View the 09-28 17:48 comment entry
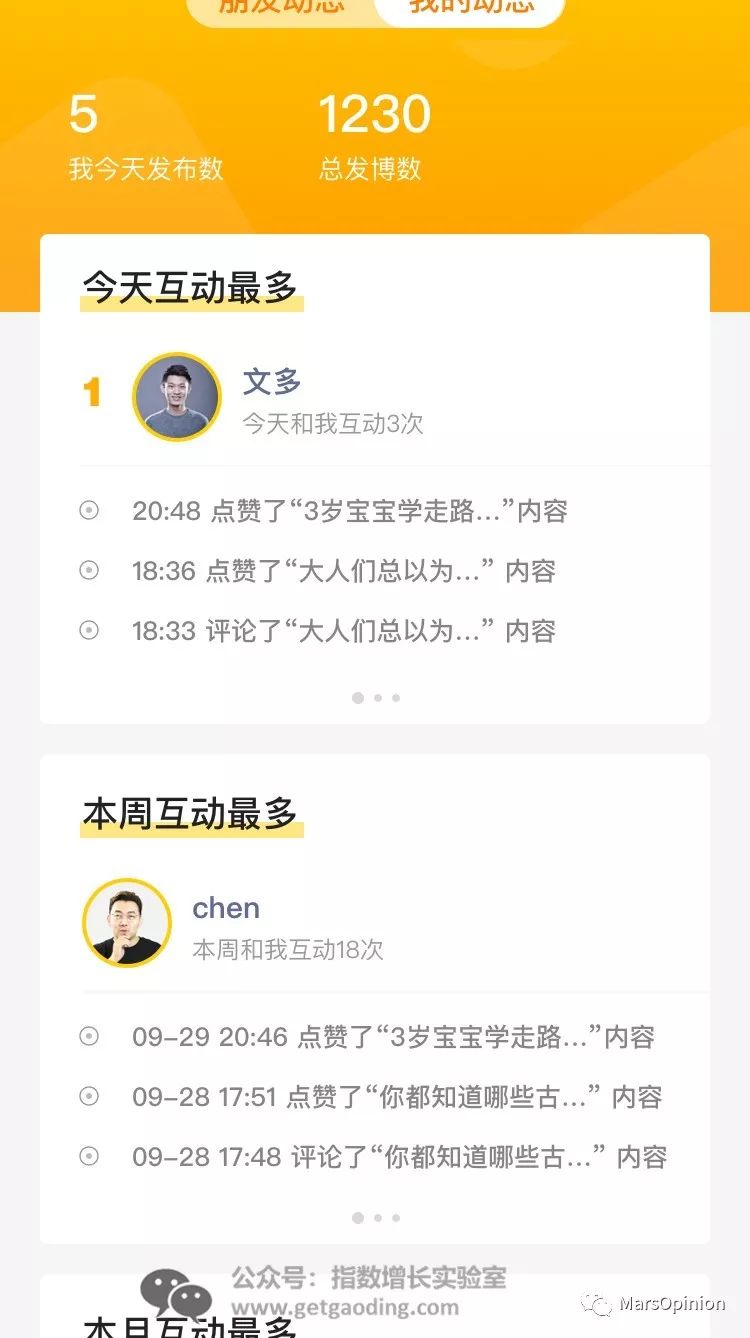The height and width of the screenshot is (1338, 750). [398, 1157]
